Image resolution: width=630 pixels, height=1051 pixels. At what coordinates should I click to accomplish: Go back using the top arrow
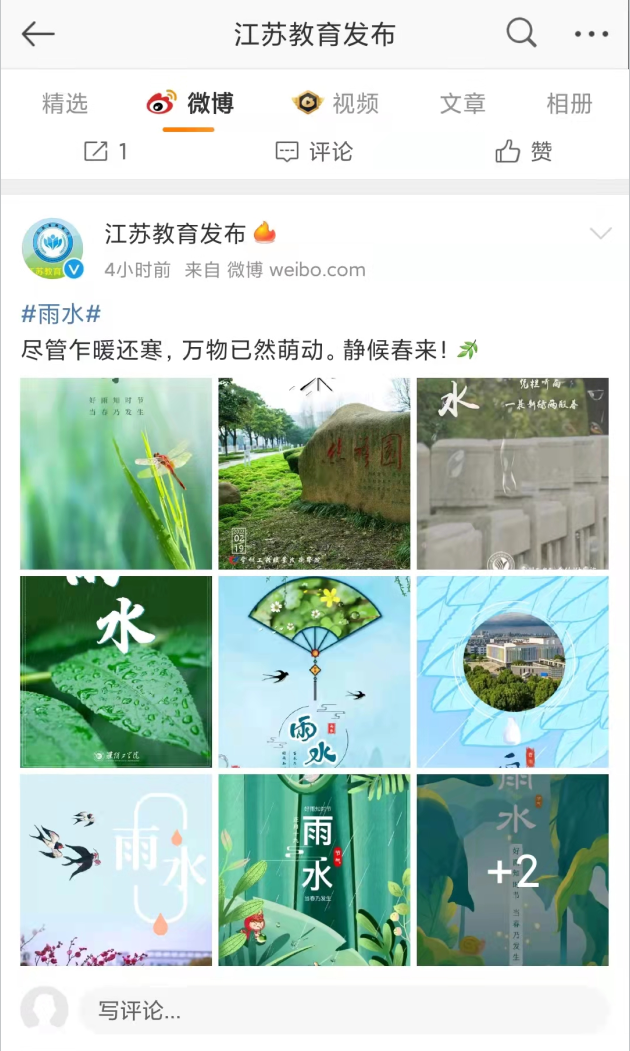[38, 34]
